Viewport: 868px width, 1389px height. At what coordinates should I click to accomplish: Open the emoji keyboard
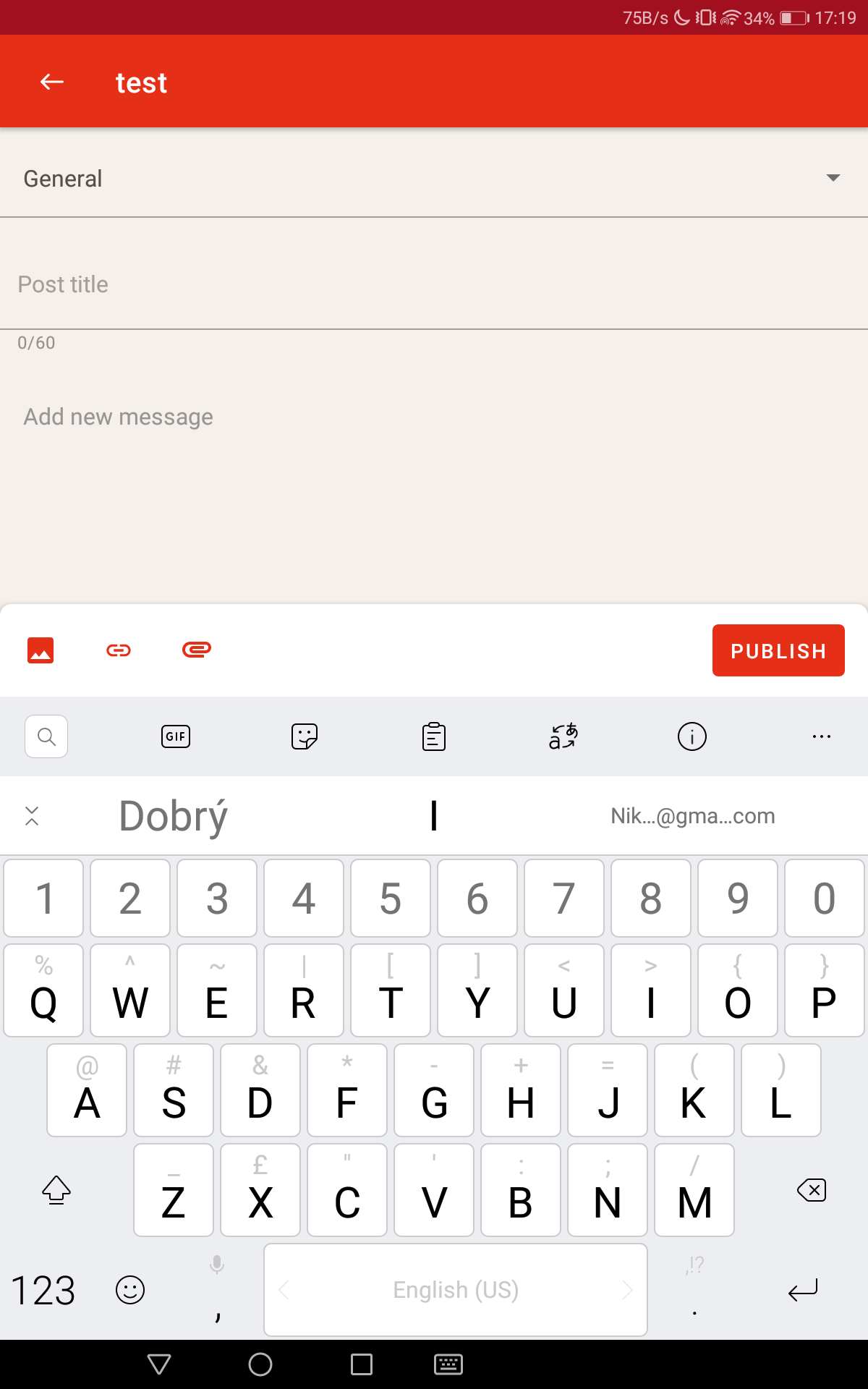pyautogui.click(x=130, y=1290)
